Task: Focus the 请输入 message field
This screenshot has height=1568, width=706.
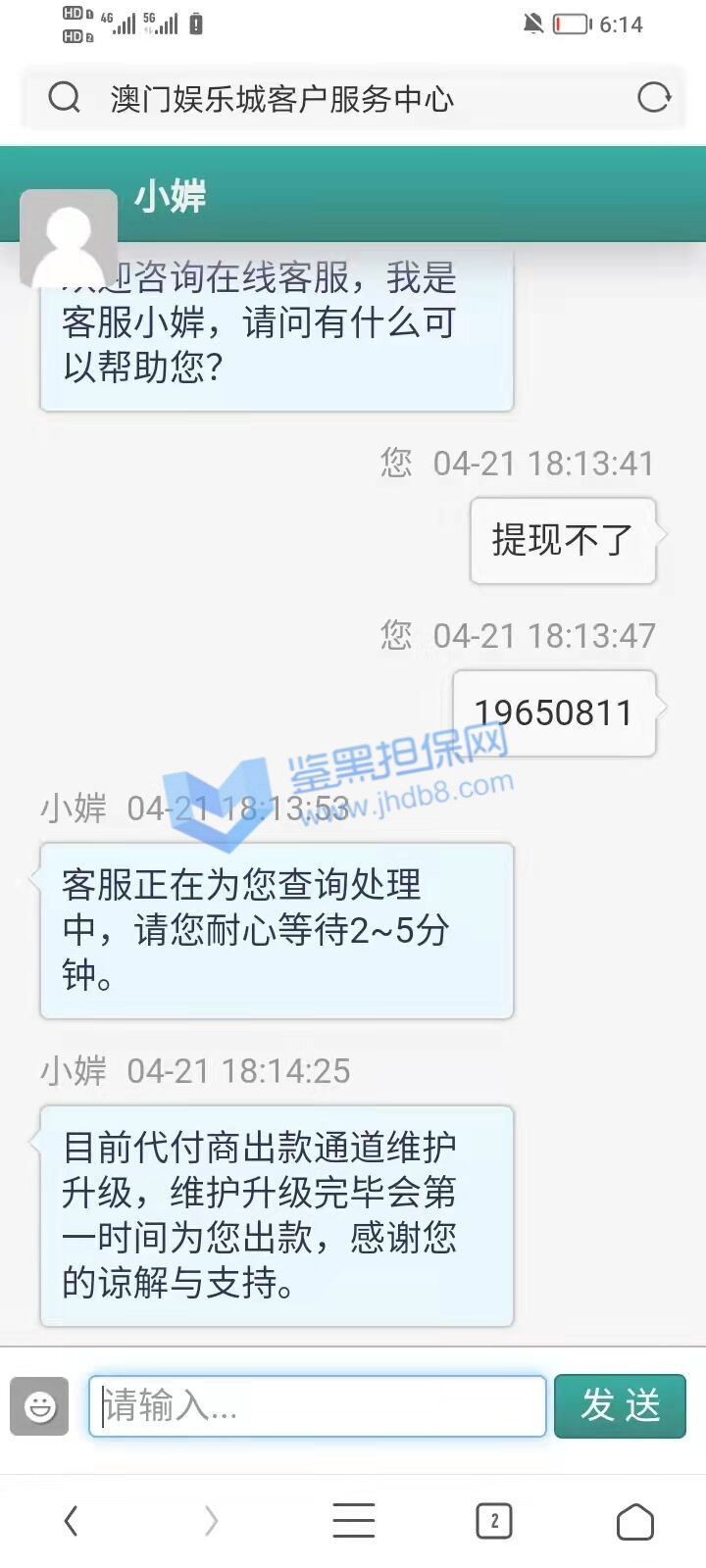Action: [x=317, y=1406]
